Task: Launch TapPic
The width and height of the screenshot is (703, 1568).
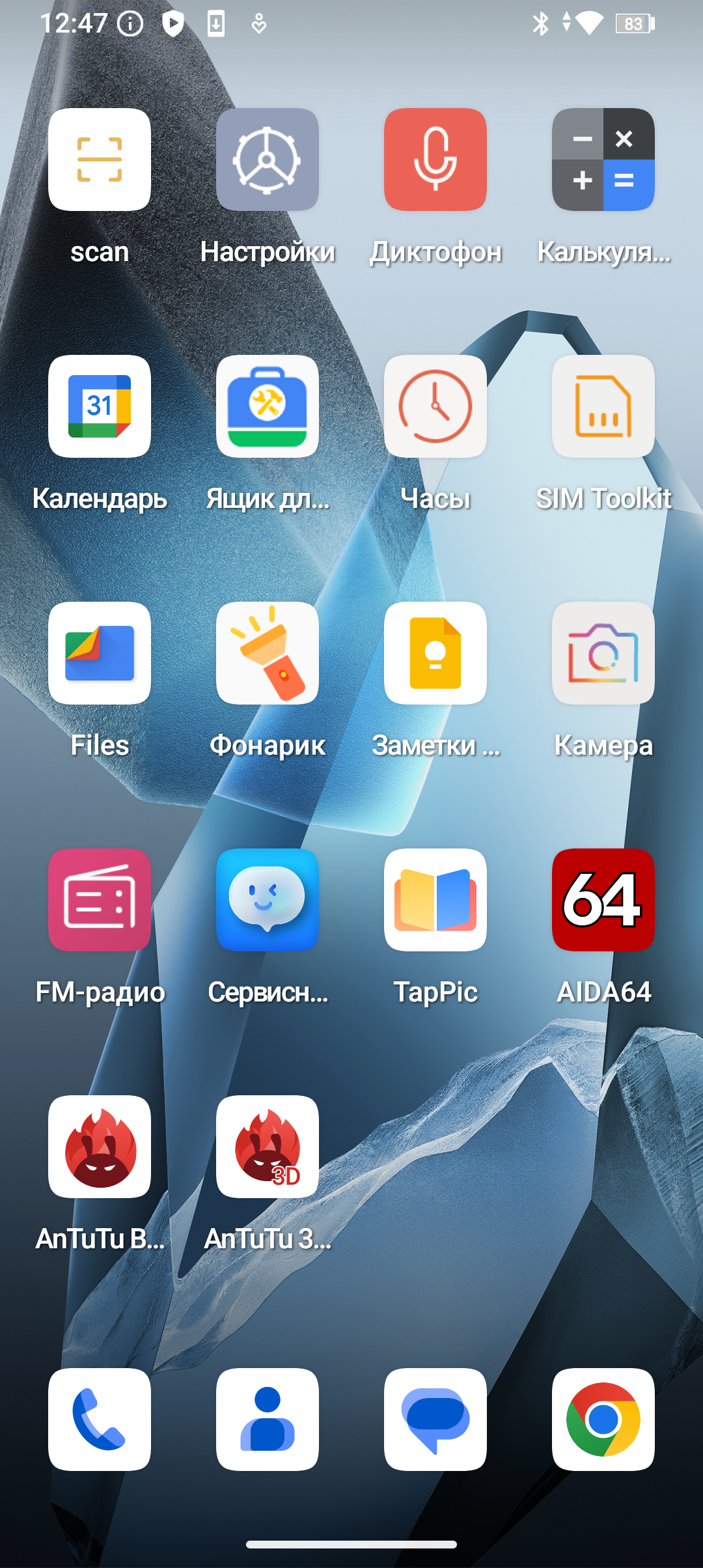Action: (435, 900)
